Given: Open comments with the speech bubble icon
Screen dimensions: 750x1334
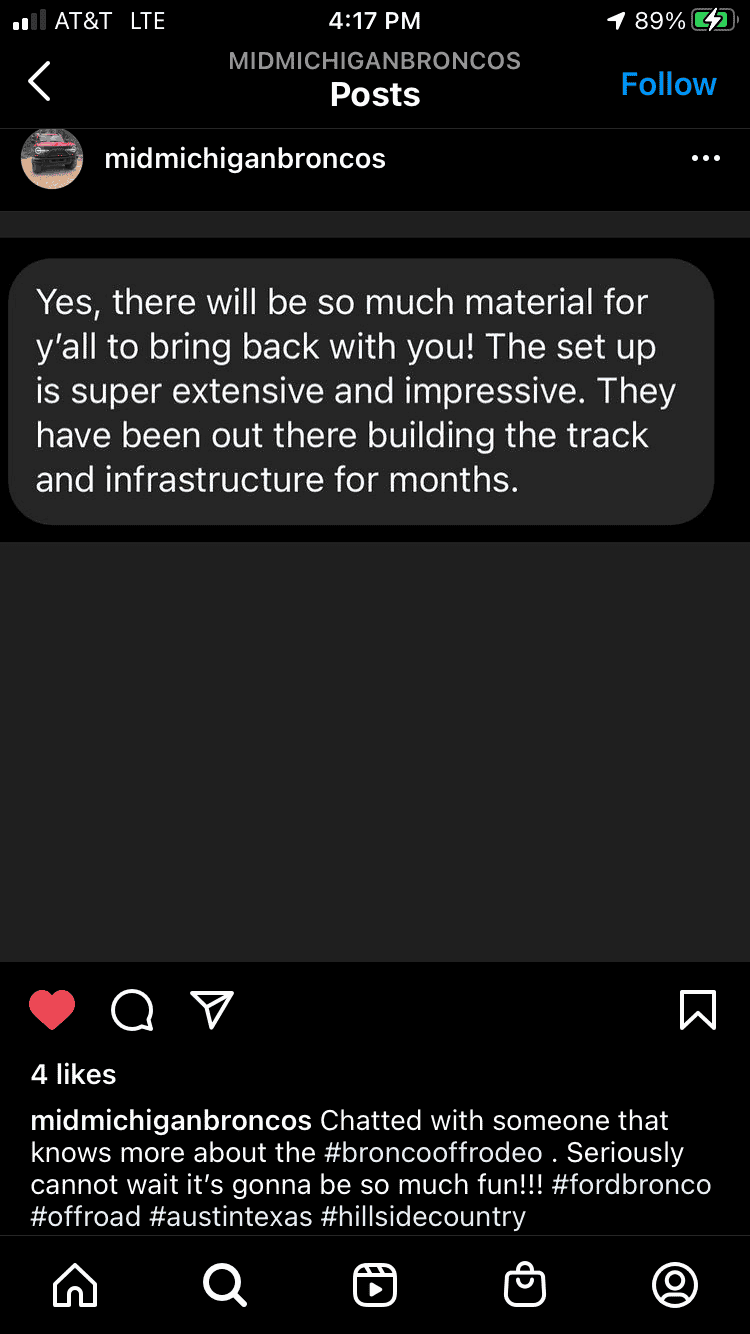Looking at the screenshot, I should click(132, 1010).
